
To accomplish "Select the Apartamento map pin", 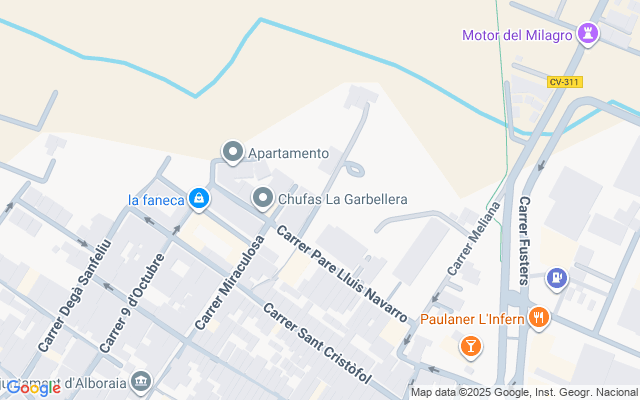I will (x=233, y=153).
